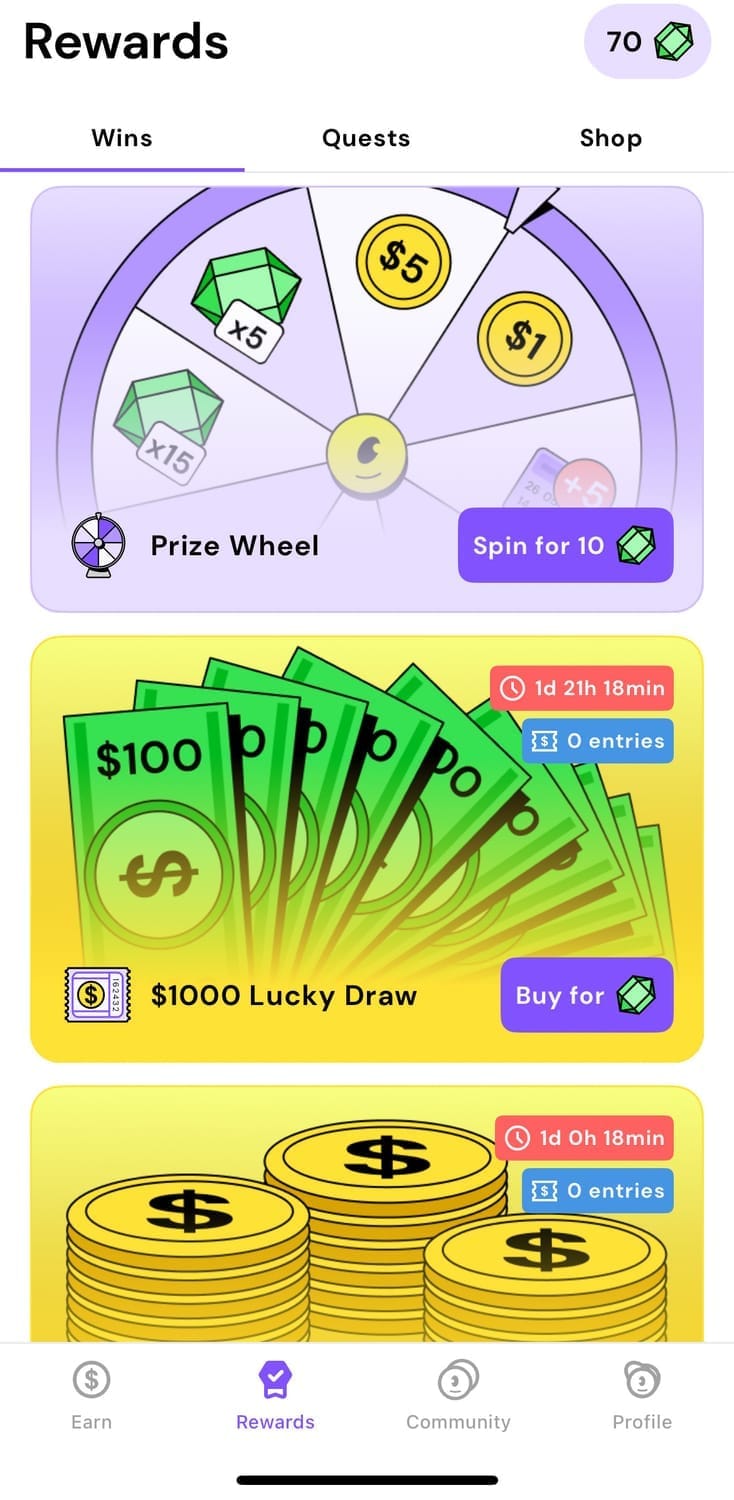734x1500 pixels.
Task: Go to the Earn tab
Action: click(x=91, y=1397)
